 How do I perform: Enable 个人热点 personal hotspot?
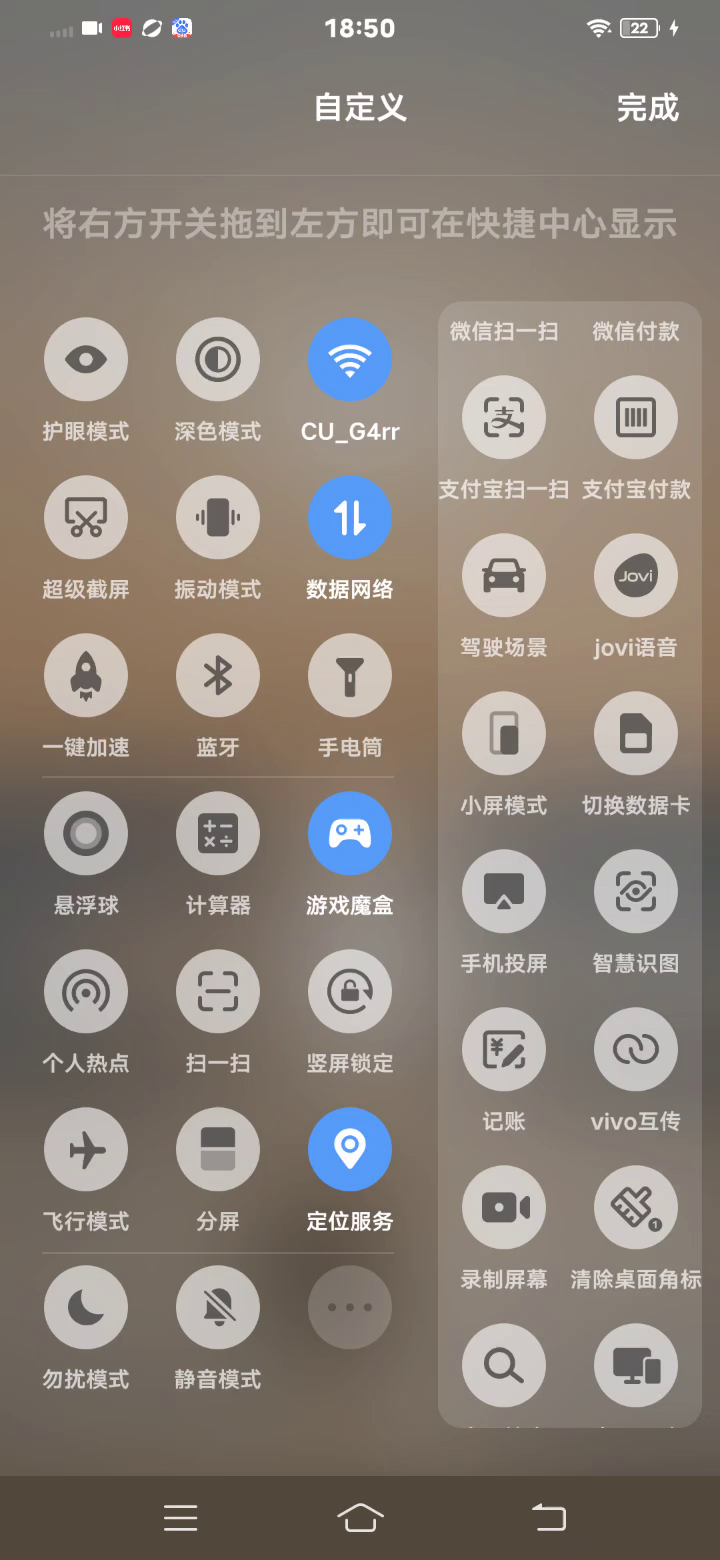(x=86, y=992)
